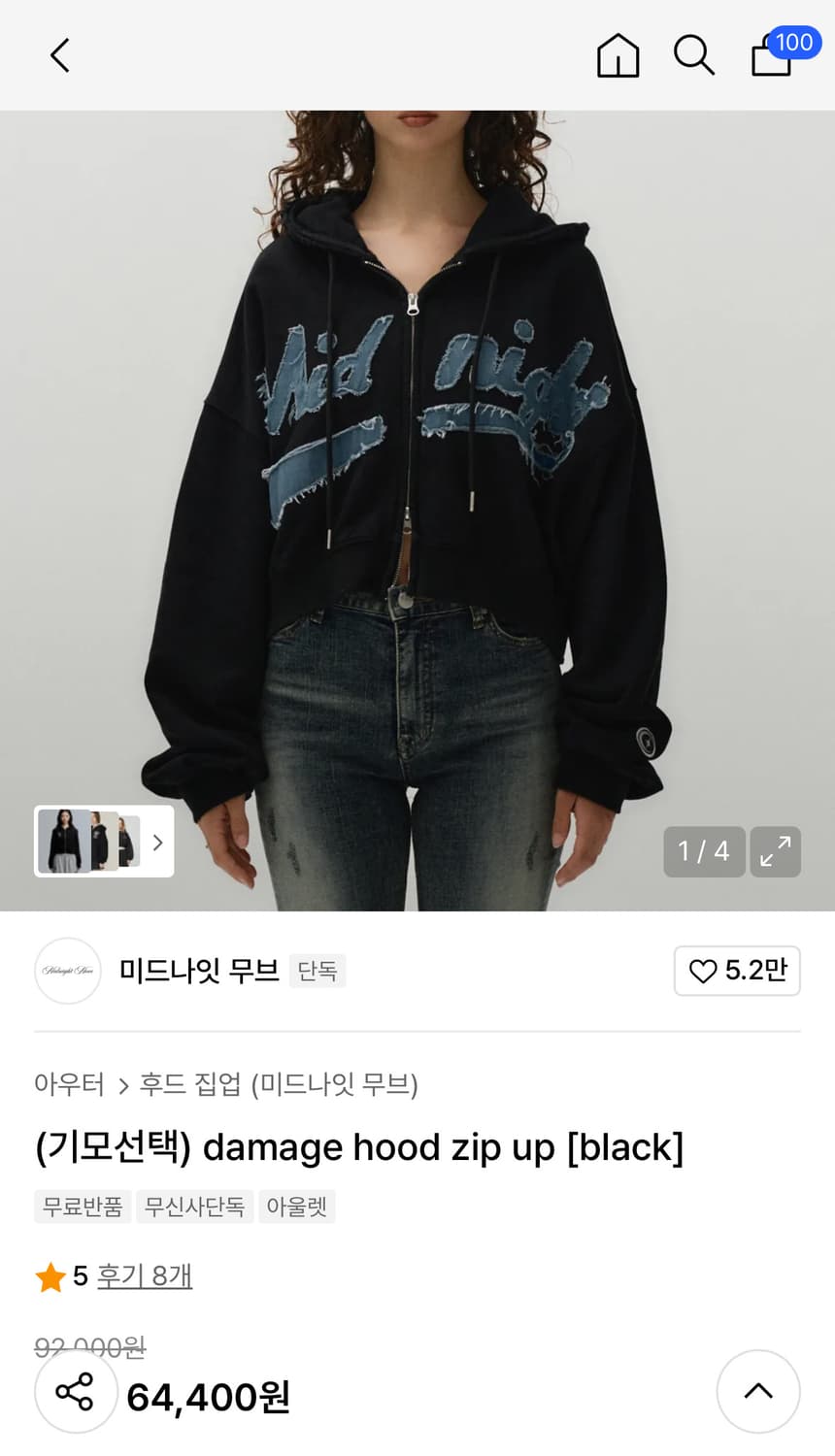Tap the back arrow to return
This screenshot has width=835, height=1456.
point(58,55)
